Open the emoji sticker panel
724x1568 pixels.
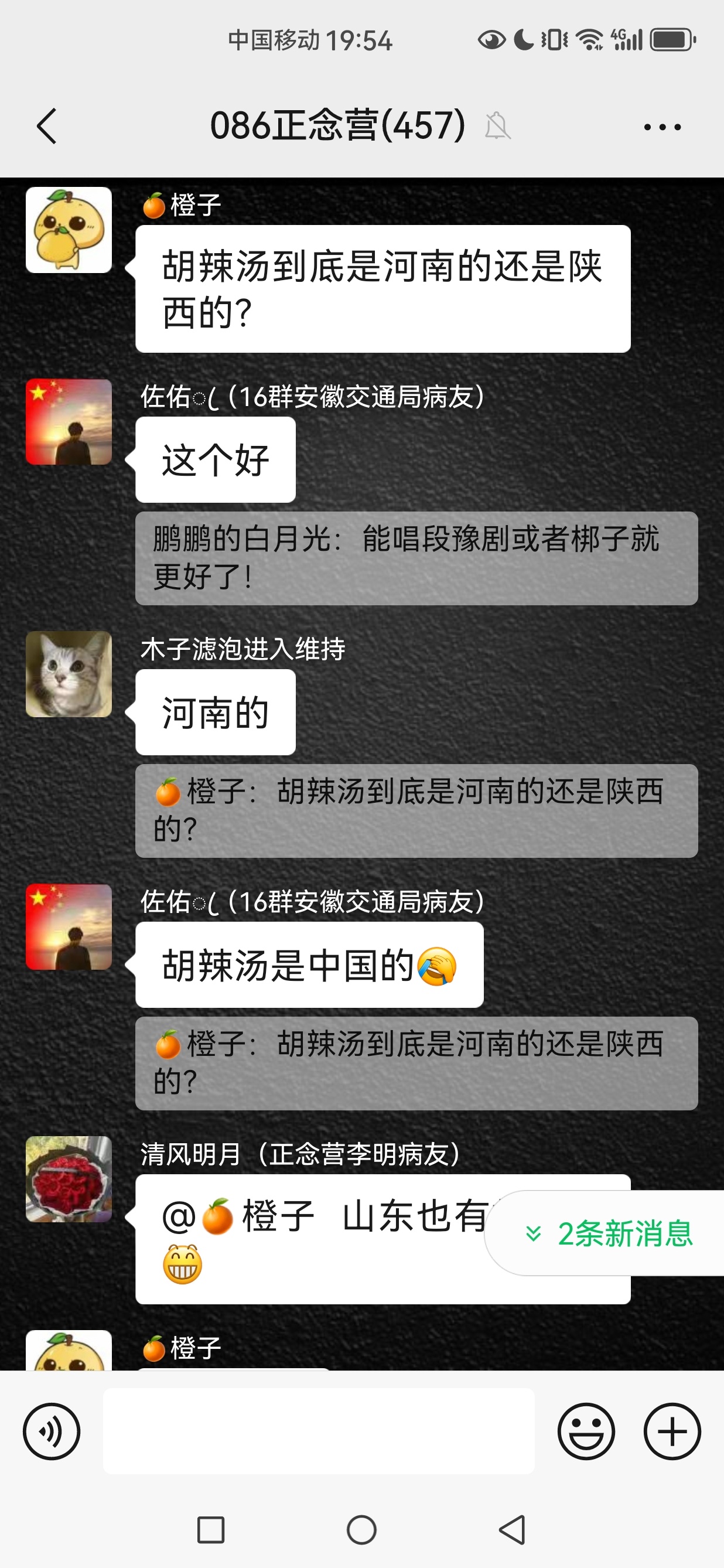[x=586, y=1431]
